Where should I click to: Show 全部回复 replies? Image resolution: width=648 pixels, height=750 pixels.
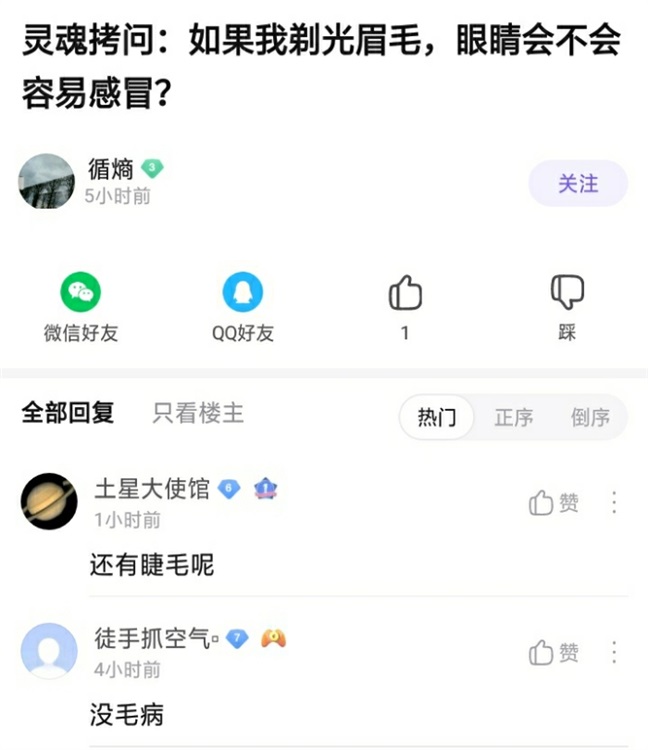(x=68, y=413)
